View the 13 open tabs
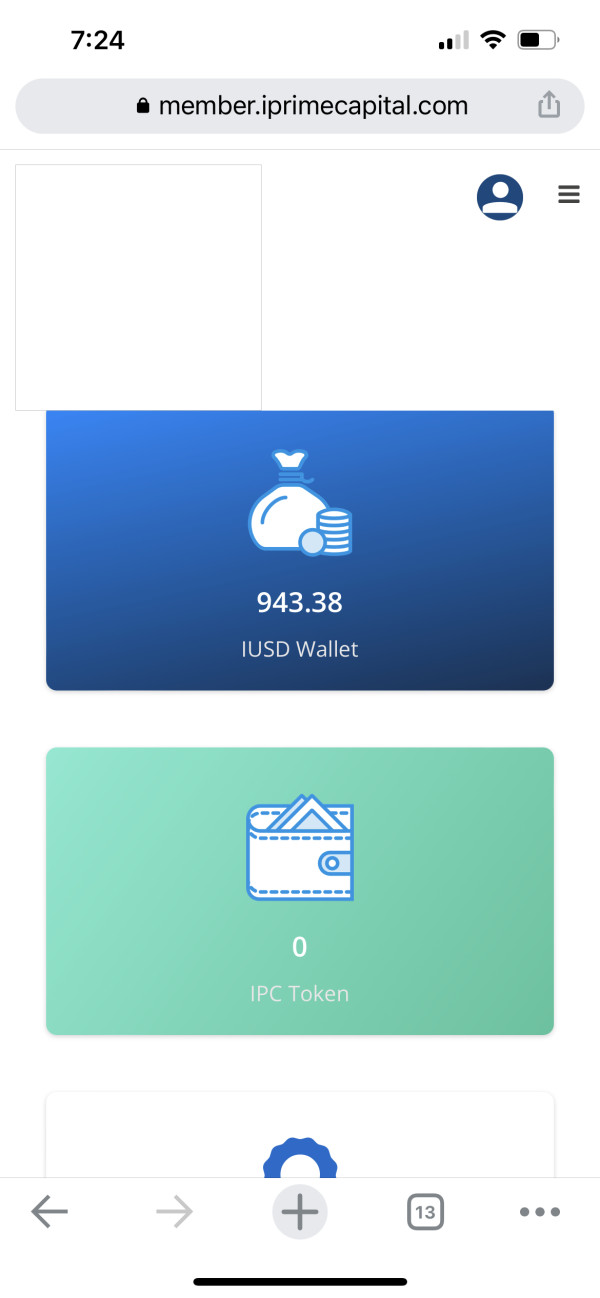This screenshot has height=1298, width=600. tap(426, 1213)
